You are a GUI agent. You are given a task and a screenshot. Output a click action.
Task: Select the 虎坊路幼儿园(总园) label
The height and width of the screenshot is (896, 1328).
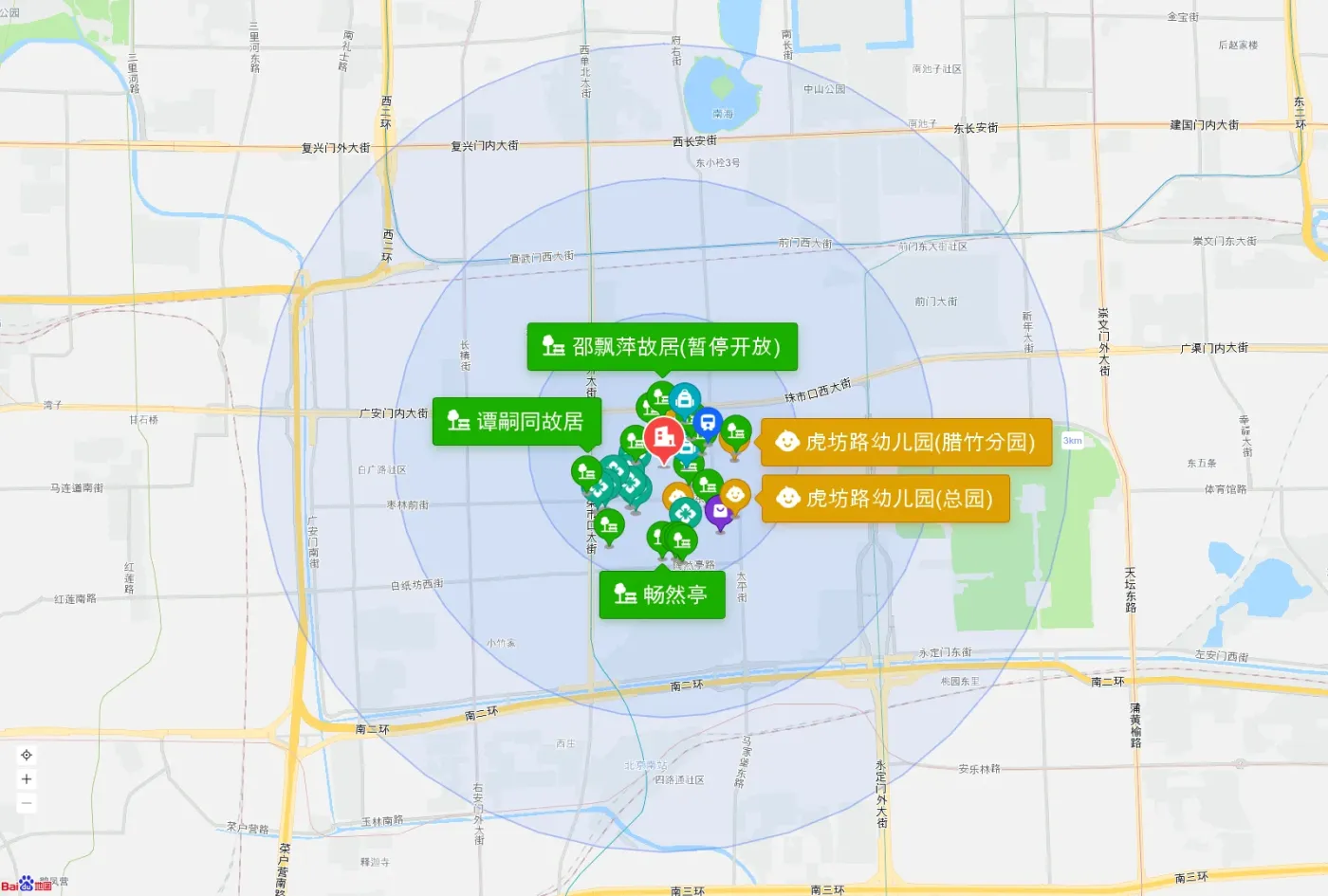(x=885, y=499)
